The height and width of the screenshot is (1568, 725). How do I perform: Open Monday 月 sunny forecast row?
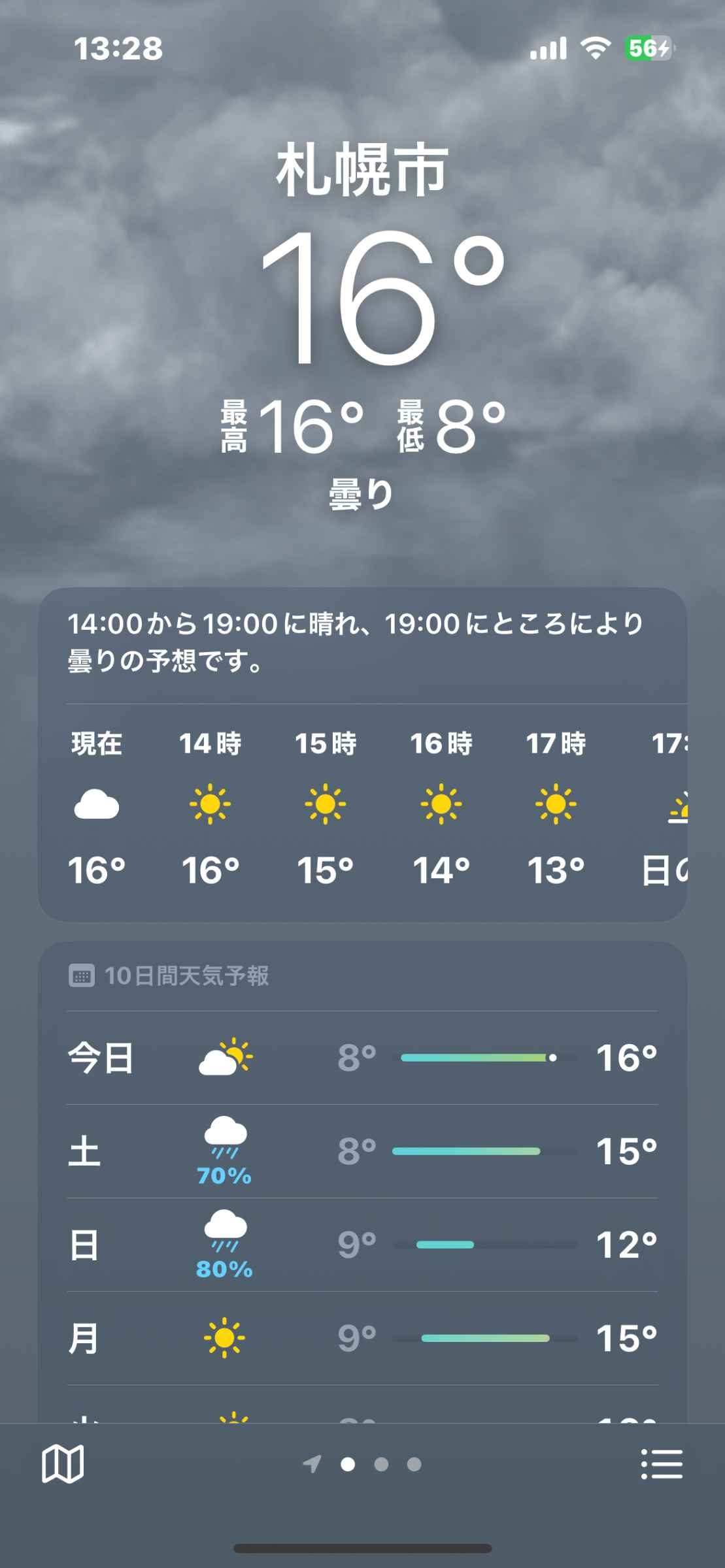[362, 1338]
